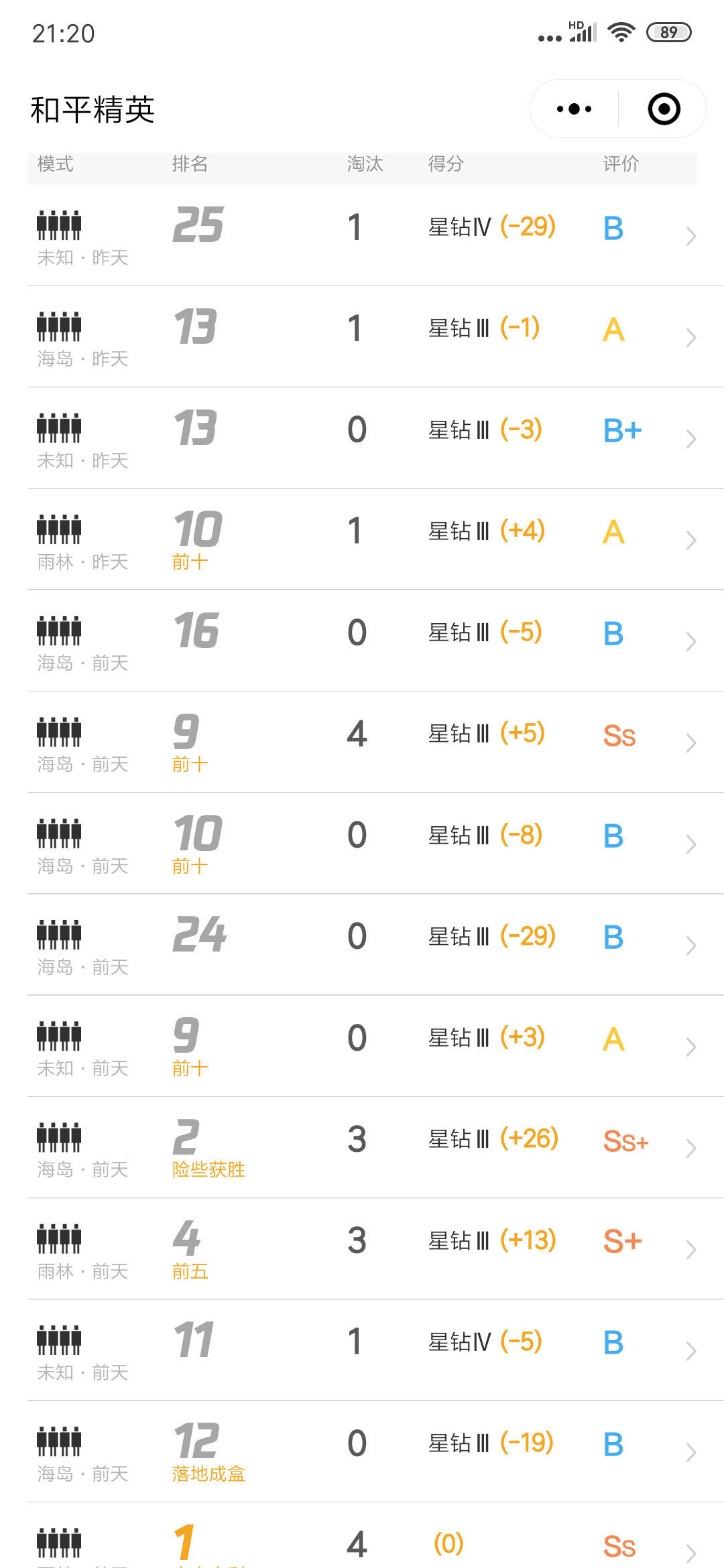Open the mini program more-options menu
Image resolution: width=724 pixels, height=1568 pixels.
click(575, 109)
